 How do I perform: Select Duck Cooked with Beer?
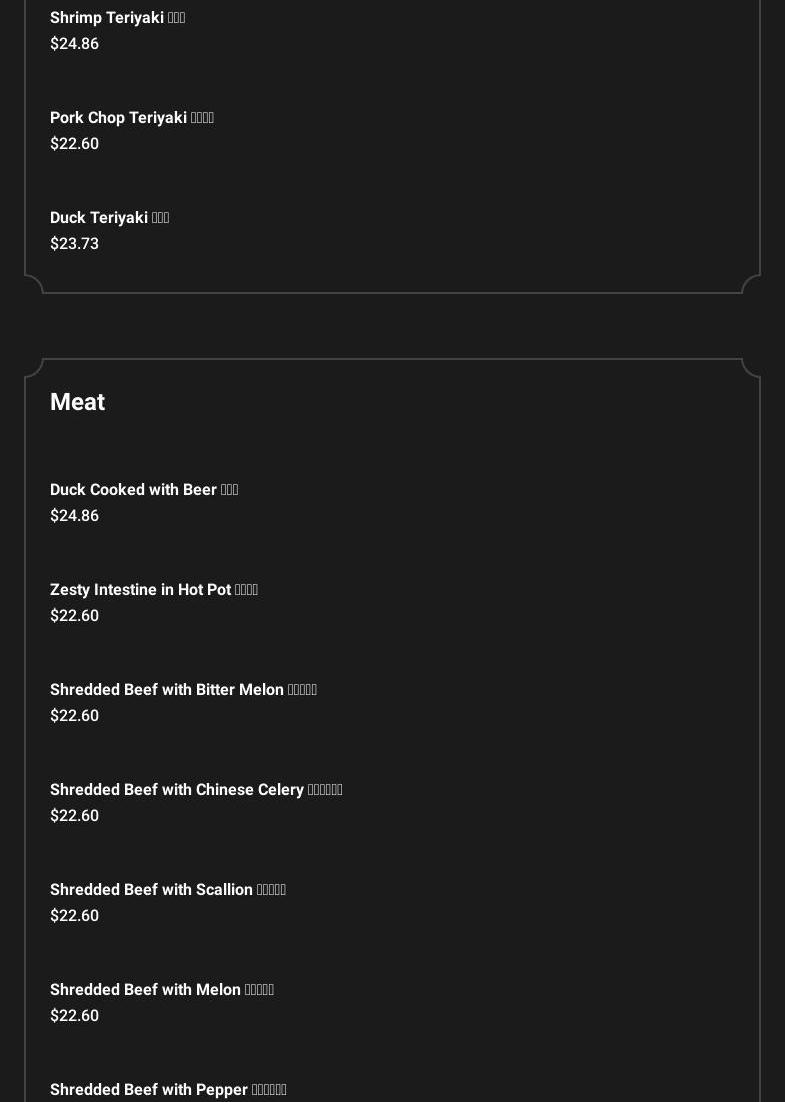coord(143,490)
